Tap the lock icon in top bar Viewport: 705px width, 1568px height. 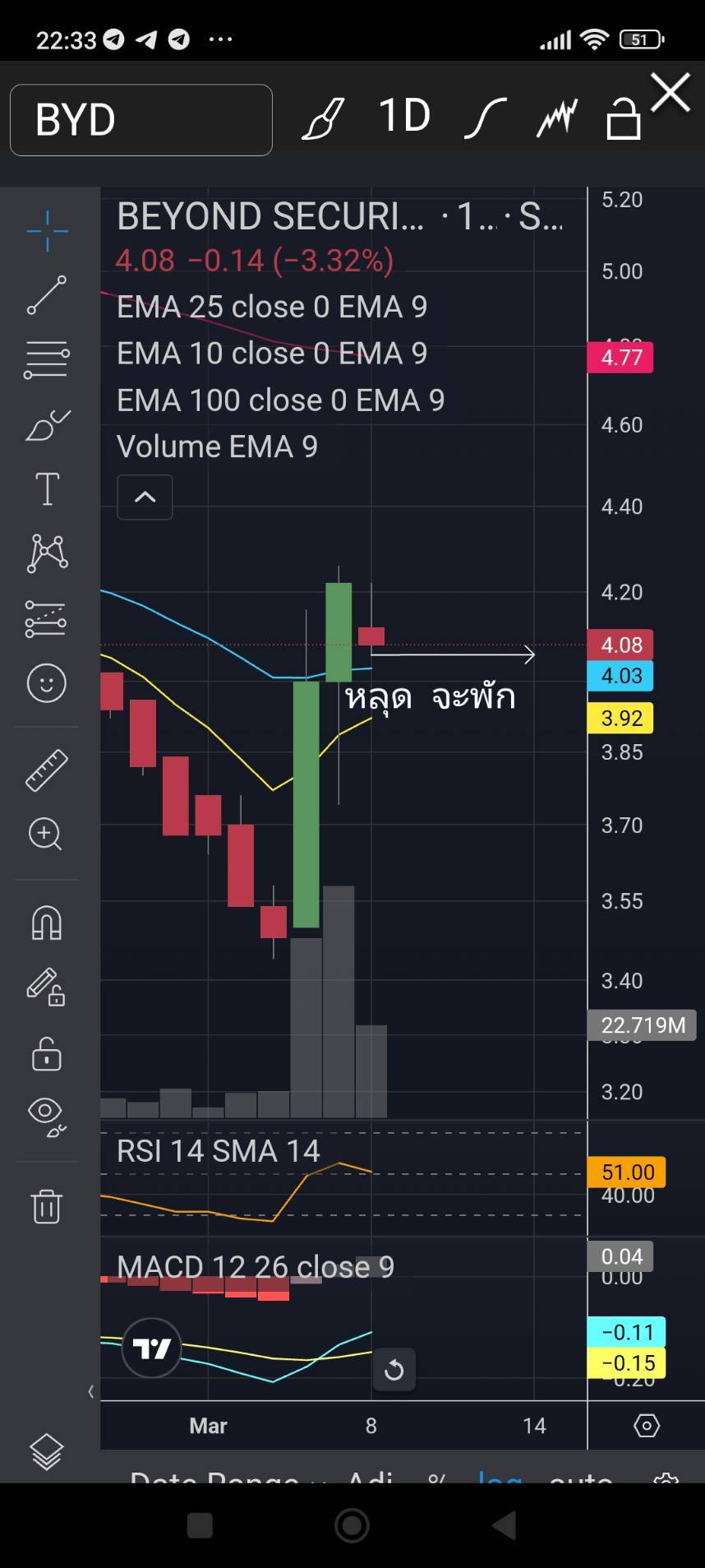coord(624,118)
